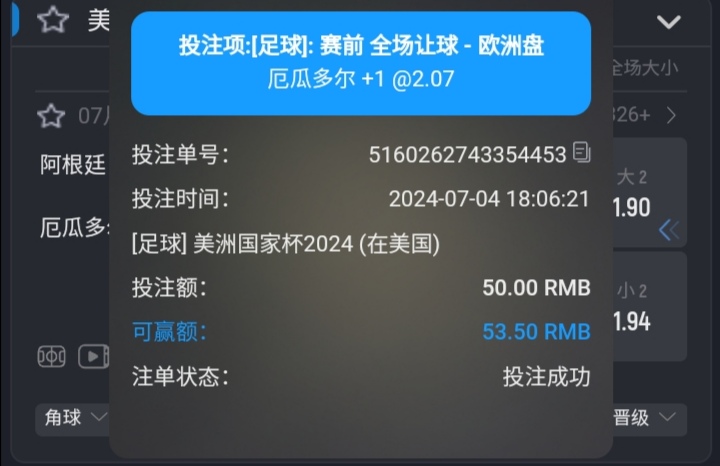Image resolution: width=720 pixels, height=466 pixels.
Task: Open the live video stream icon
Action: coord(93,355)
